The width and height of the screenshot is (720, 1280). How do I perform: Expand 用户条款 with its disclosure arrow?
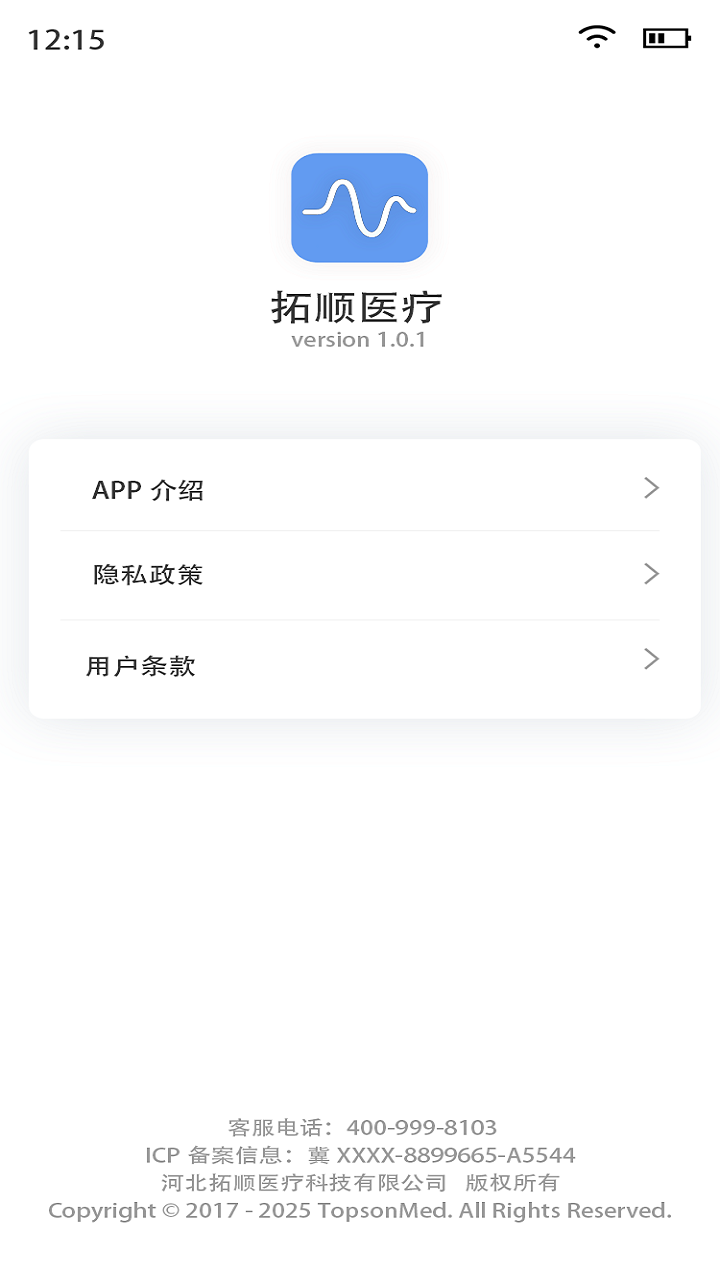pyautogui.click(x=651, y=660)
